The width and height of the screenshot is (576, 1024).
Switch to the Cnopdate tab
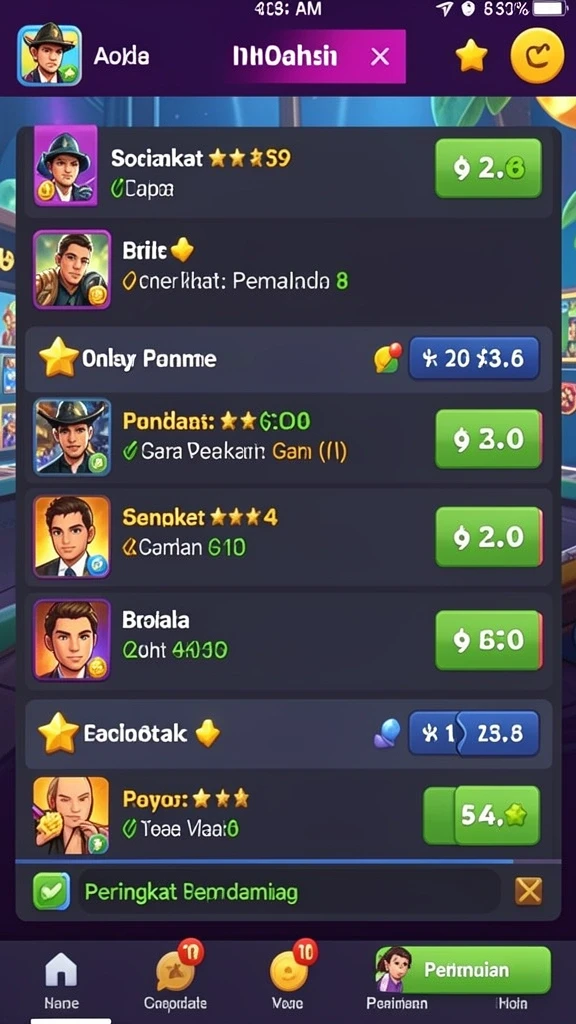(175, 976)
